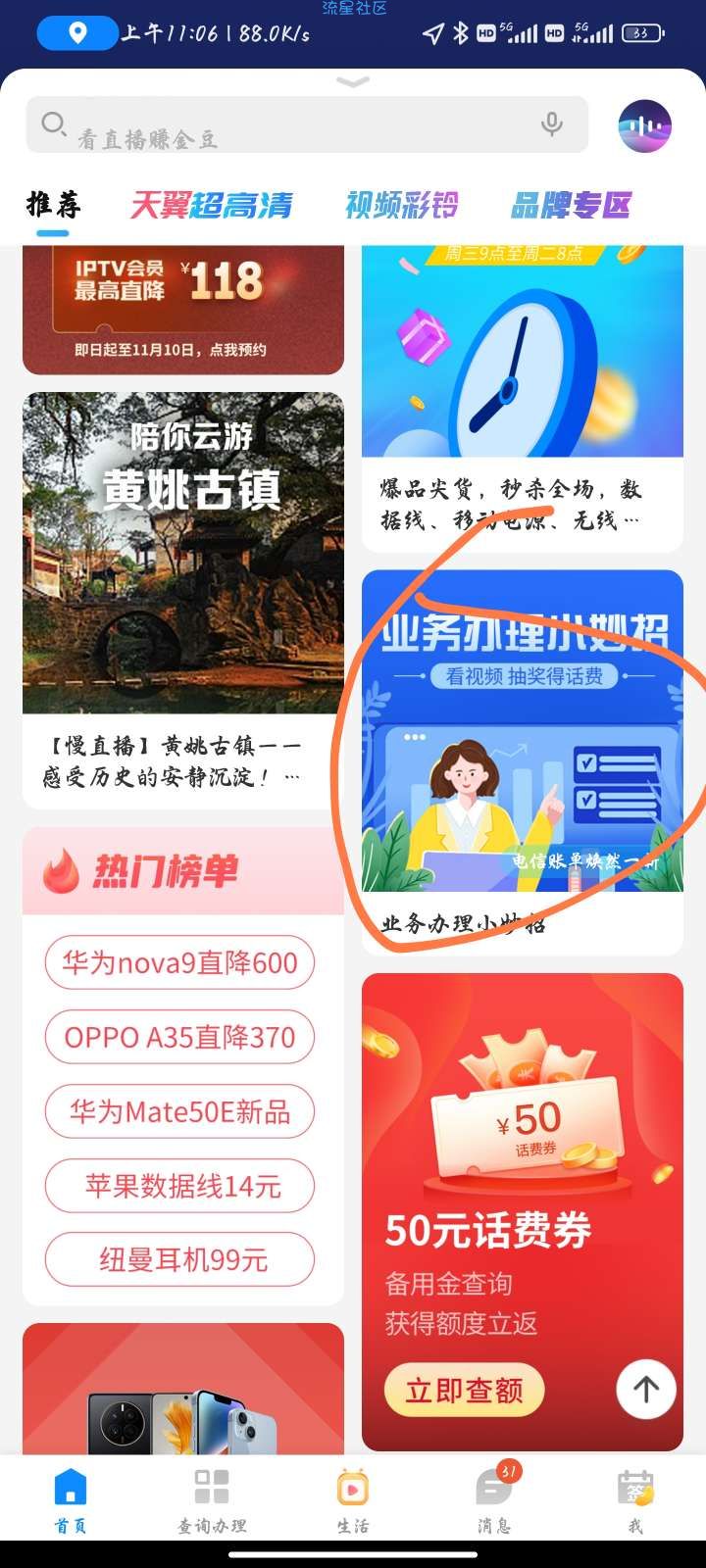Open the 品牌专区 tab
This screenshot has width=706, height=1568.
point(571,205)
